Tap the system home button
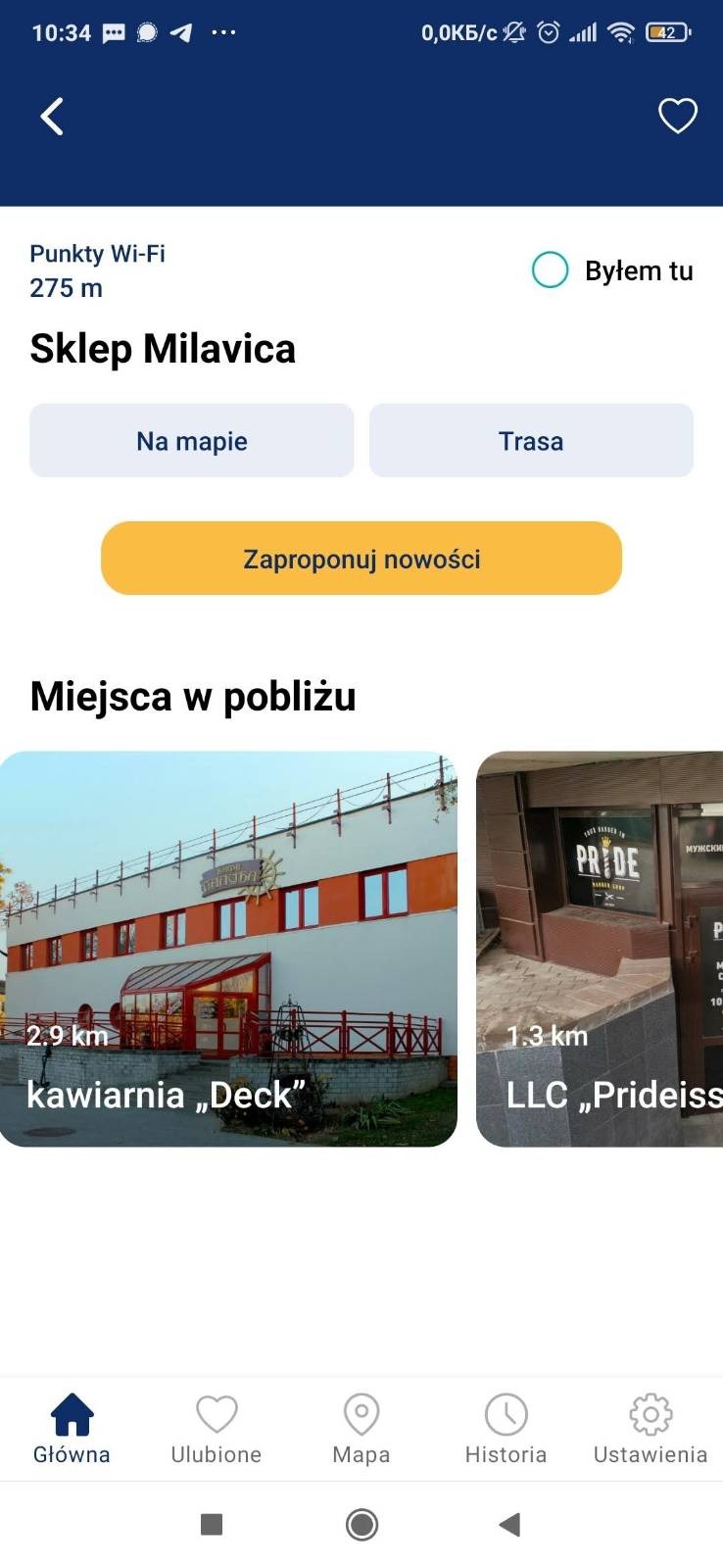Image resolution: width=723 pixels, height=1568 pixels. point(361,1524)
